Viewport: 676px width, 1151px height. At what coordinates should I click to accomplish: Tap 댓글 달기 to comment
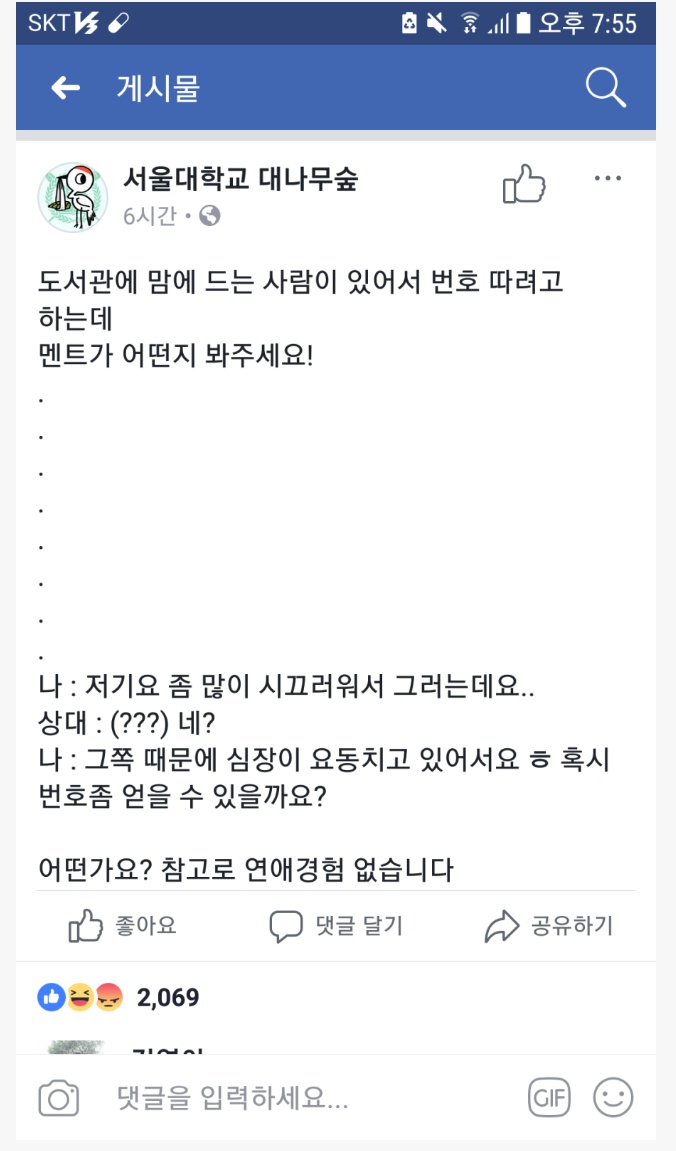(x=336, y=926)
